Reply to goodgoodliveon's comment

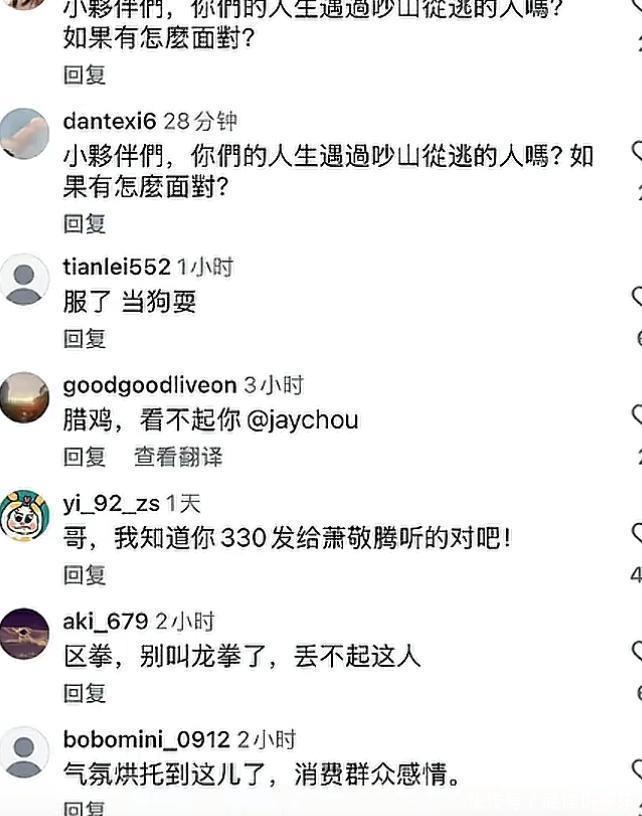(x=84, y=457)
